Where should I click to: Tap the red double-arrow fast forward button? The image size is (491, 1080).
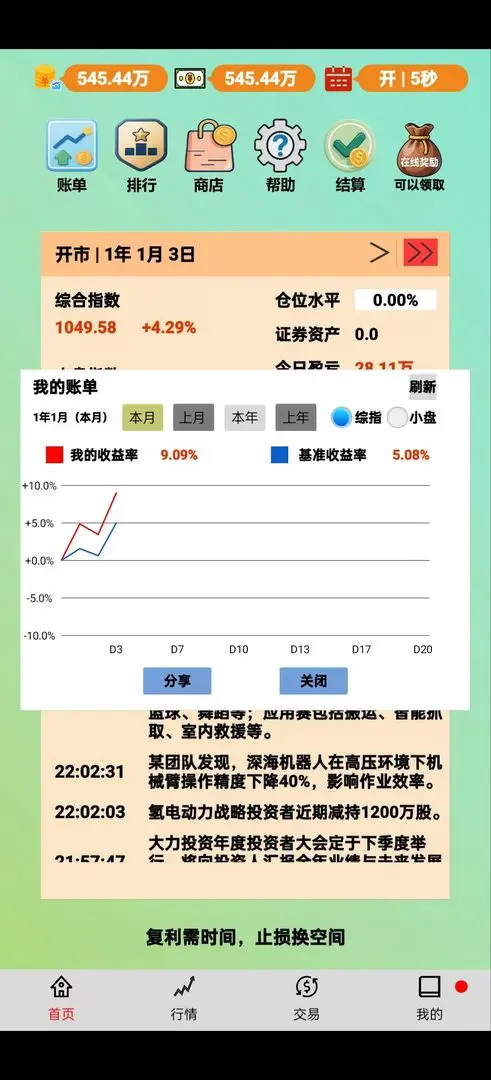point(420,253)
